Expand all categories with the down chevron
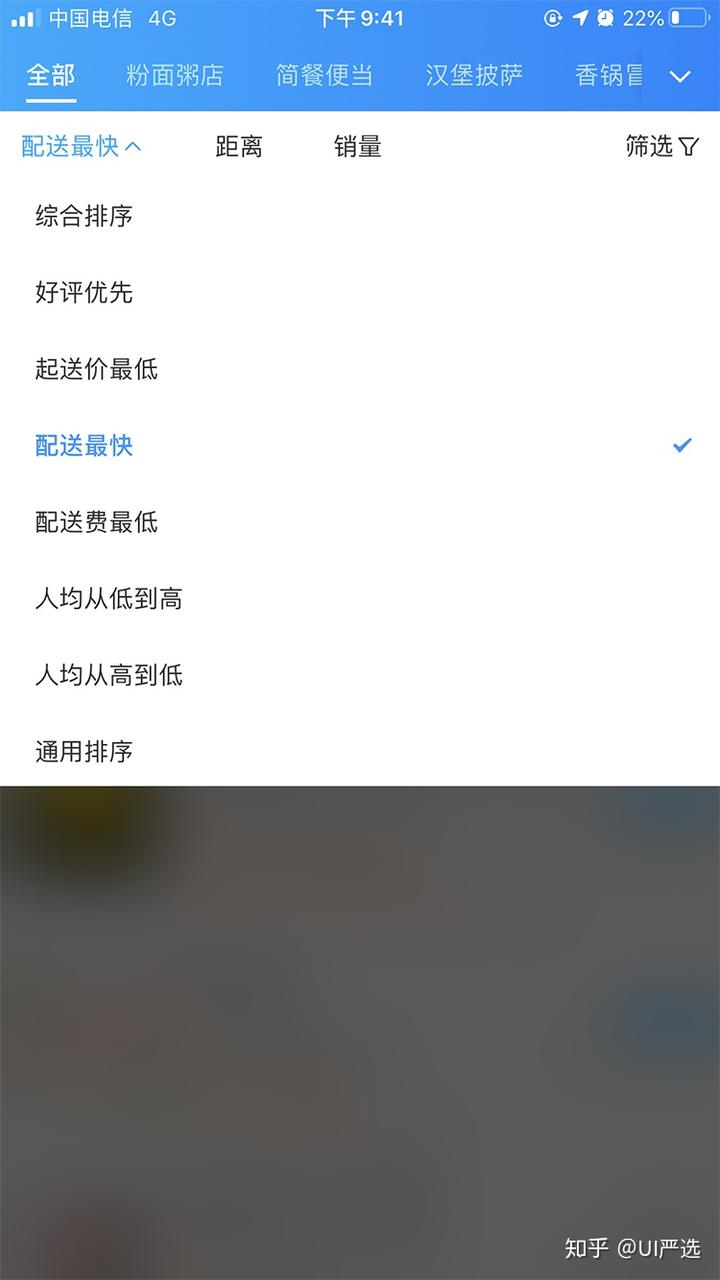 point(680,77)
